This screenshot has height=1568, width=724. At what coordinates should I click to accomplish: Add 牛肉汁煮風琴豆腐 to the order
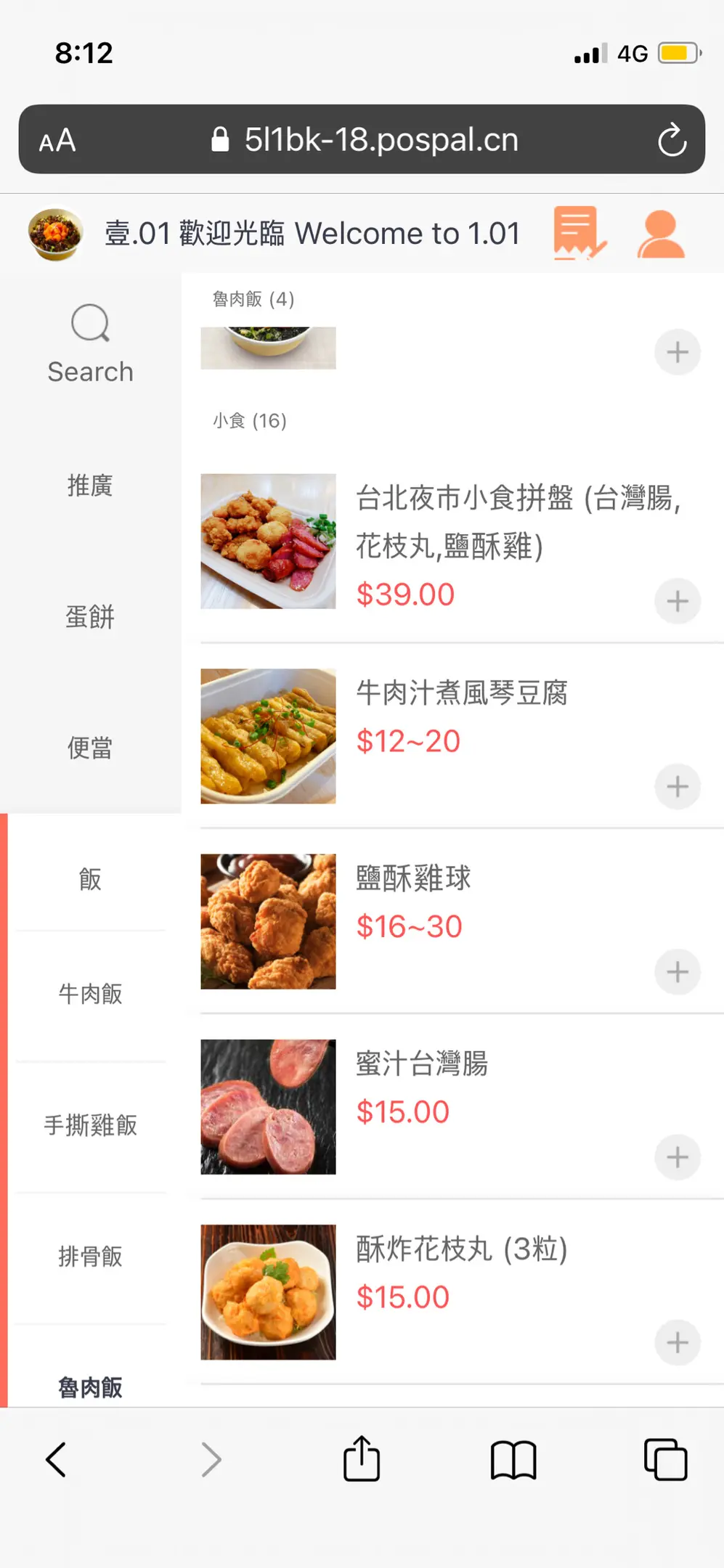pyautogui.click(x=677, y=786)
